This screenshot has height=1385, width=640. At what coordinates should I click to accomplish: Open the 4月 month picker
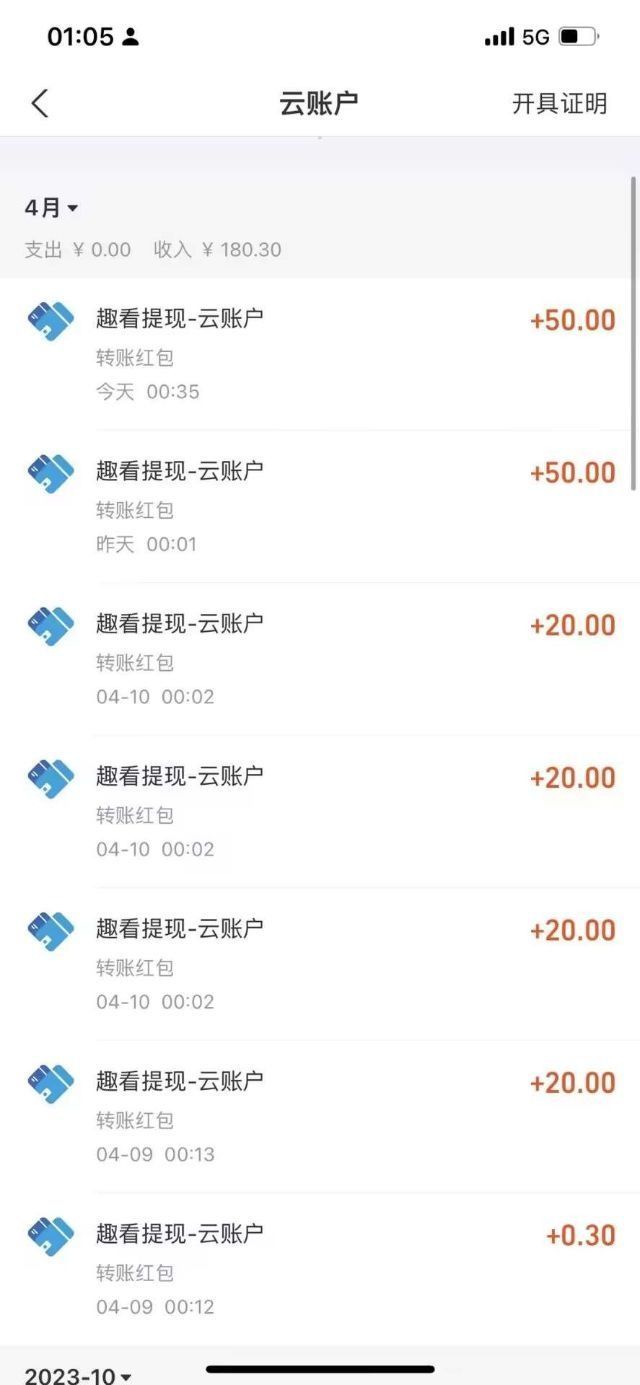52,208
